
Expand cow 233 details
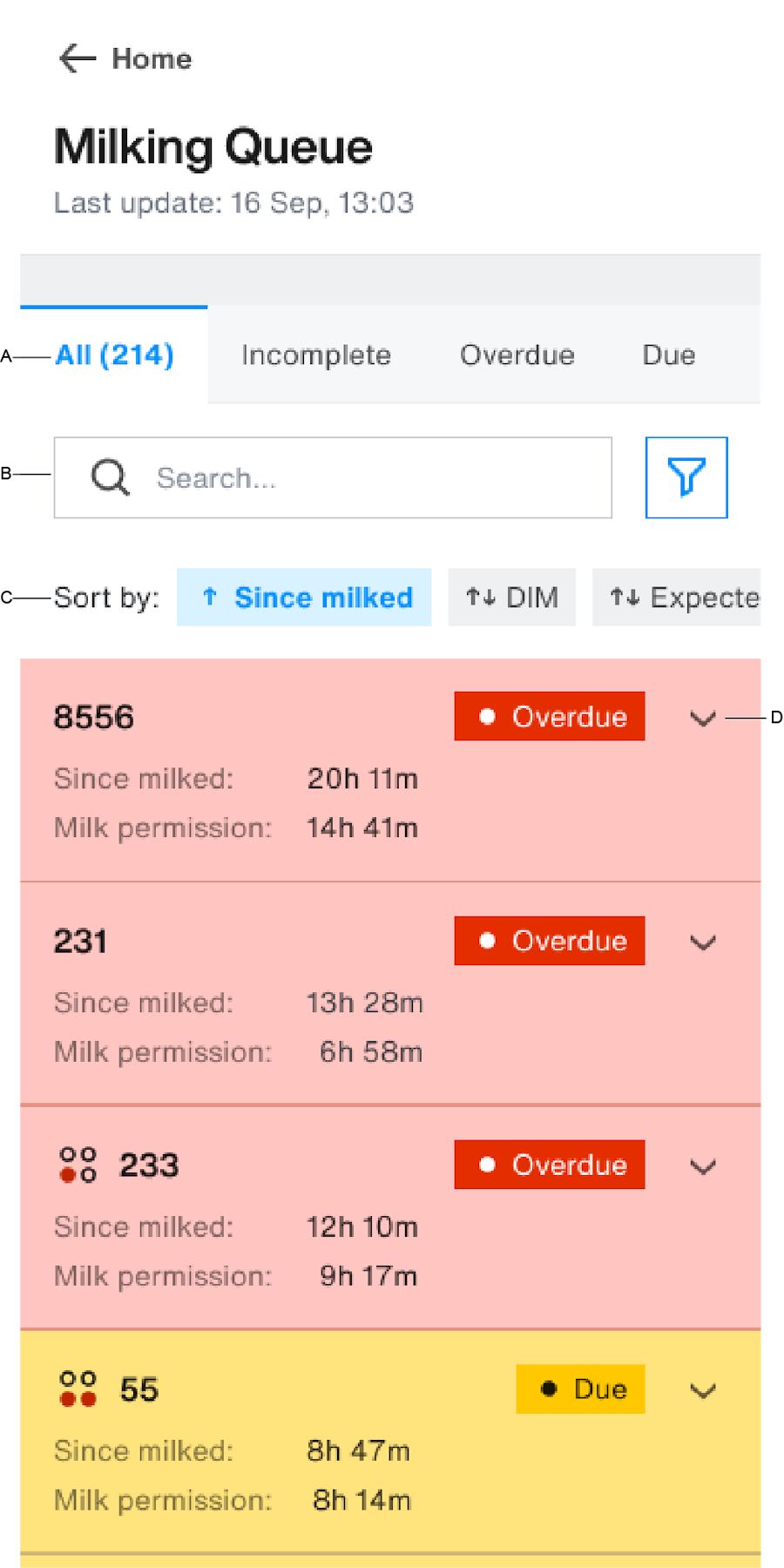coord(702,1166)
